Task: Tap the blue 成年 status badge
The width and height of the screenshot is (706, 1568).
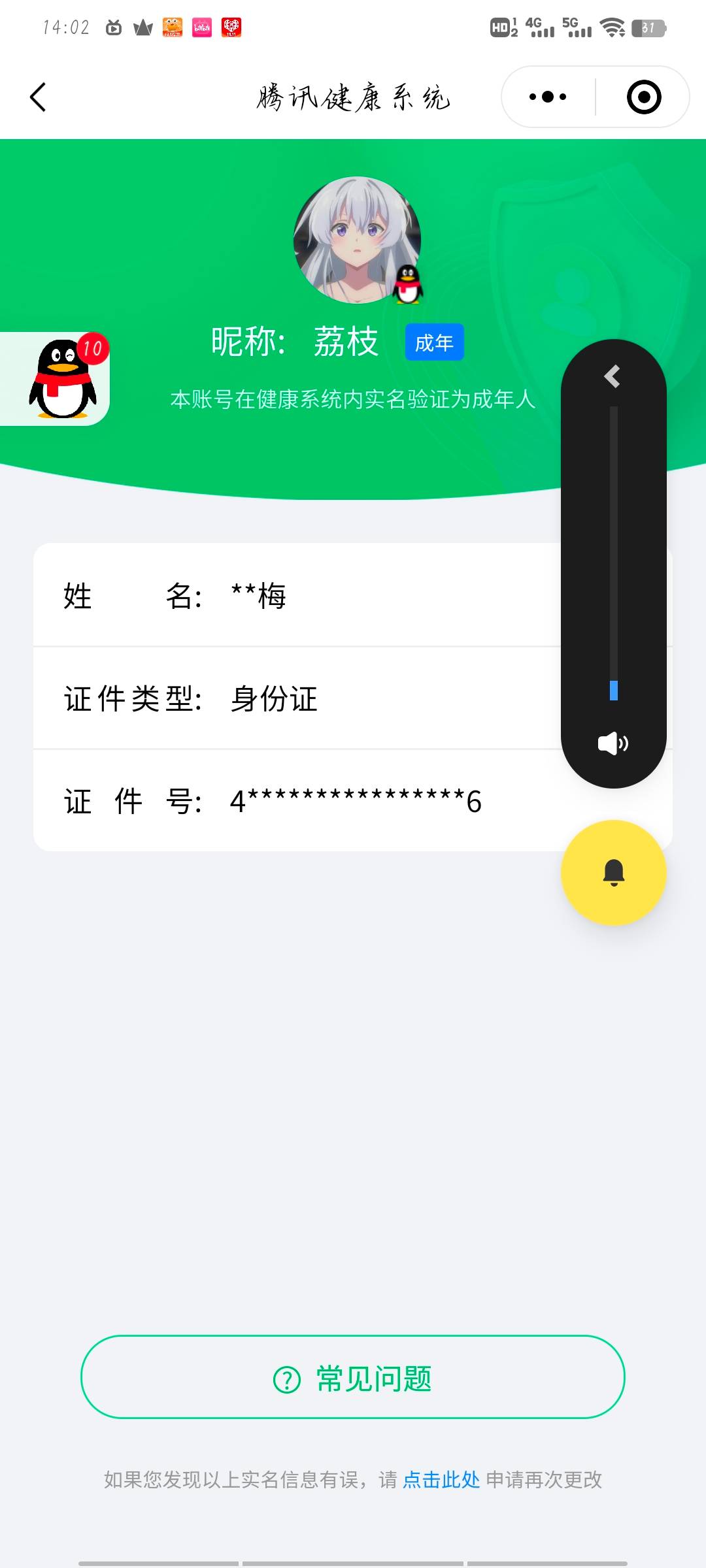Action: tap(434, 342)
